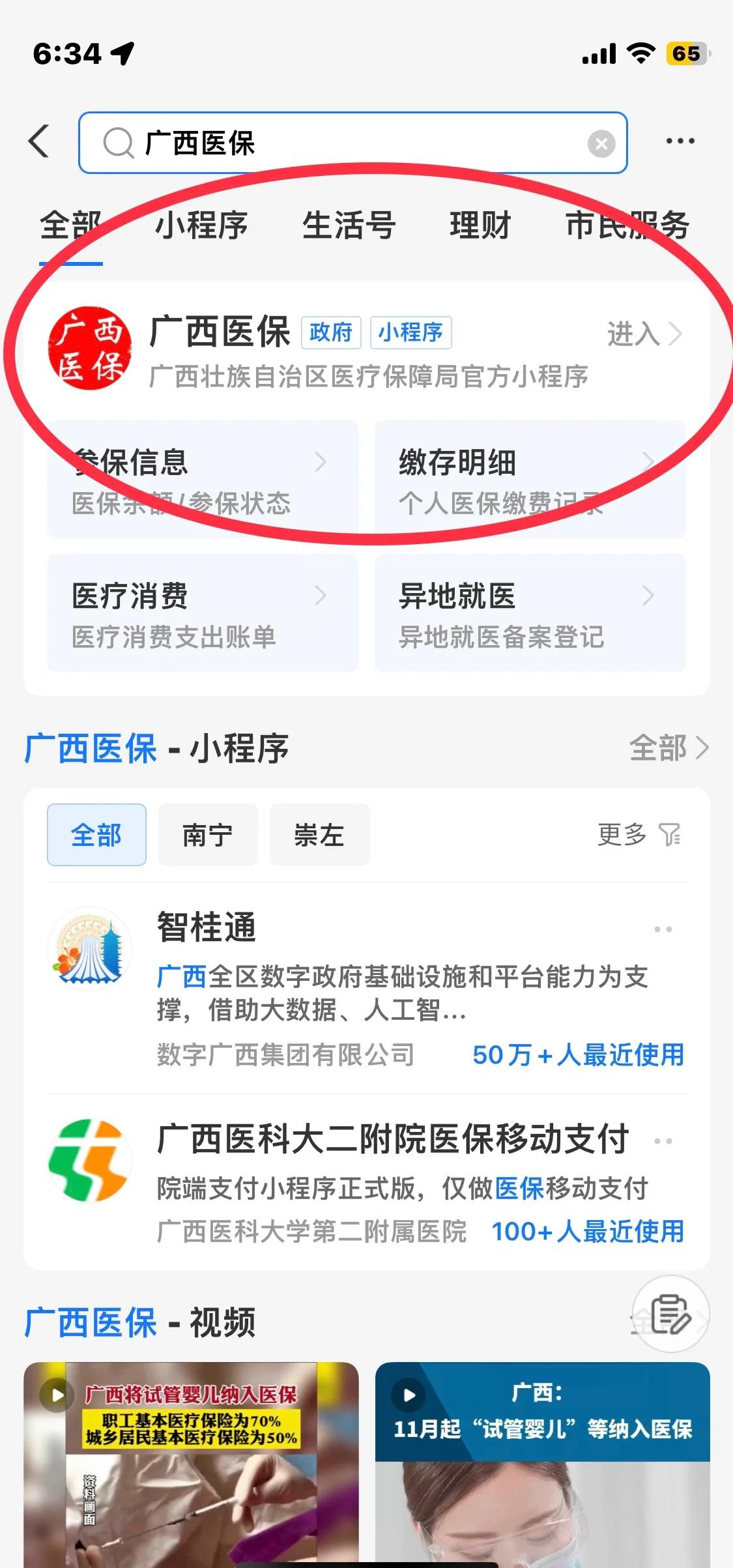The height and width of the screenshot is (1568, 733).
Task: Tap the back arrow
Action: [x=39, y=142]
